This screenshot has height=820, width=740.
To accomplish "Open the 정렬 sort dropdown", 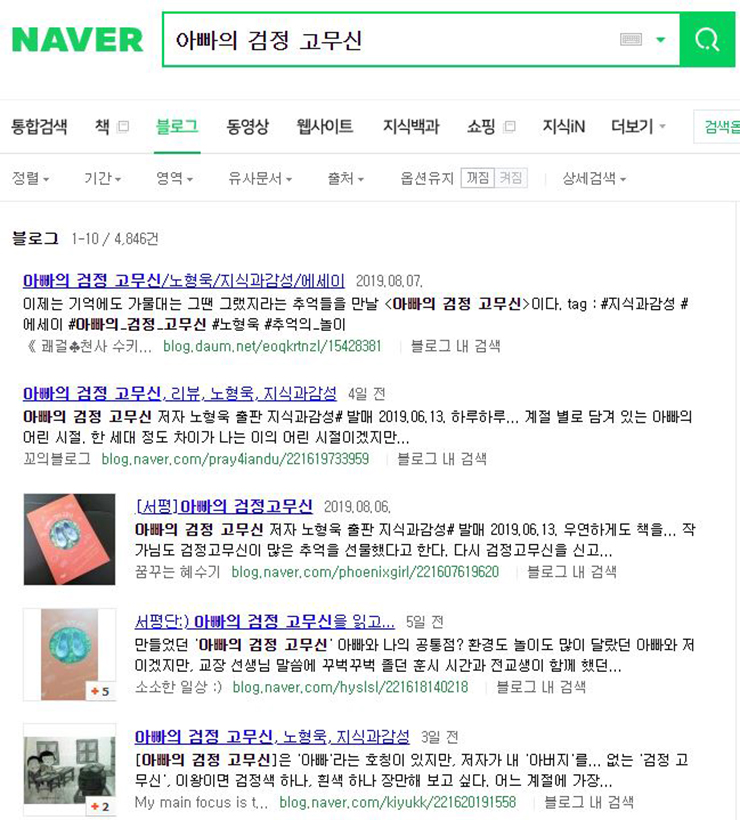I will click(31, 179).
